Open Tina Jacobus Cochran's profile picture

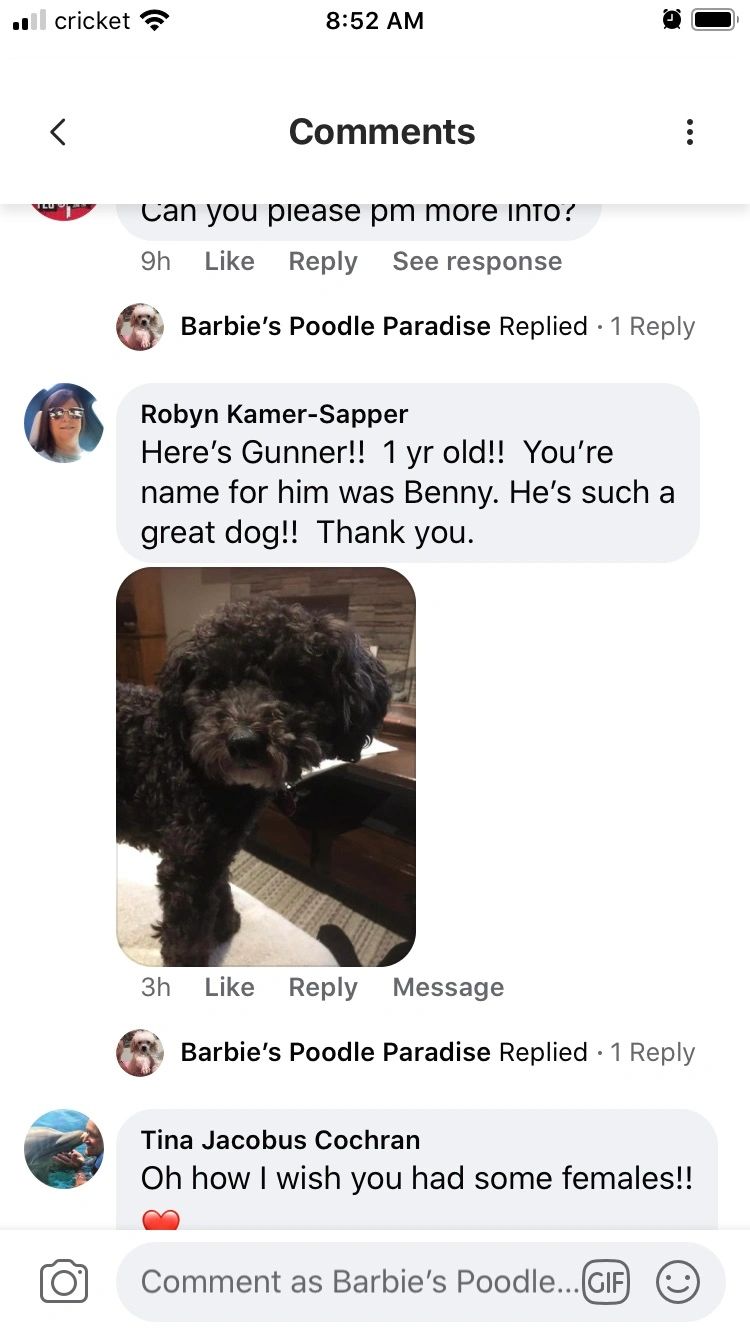pyautogui.click(x=63, y=1148)
